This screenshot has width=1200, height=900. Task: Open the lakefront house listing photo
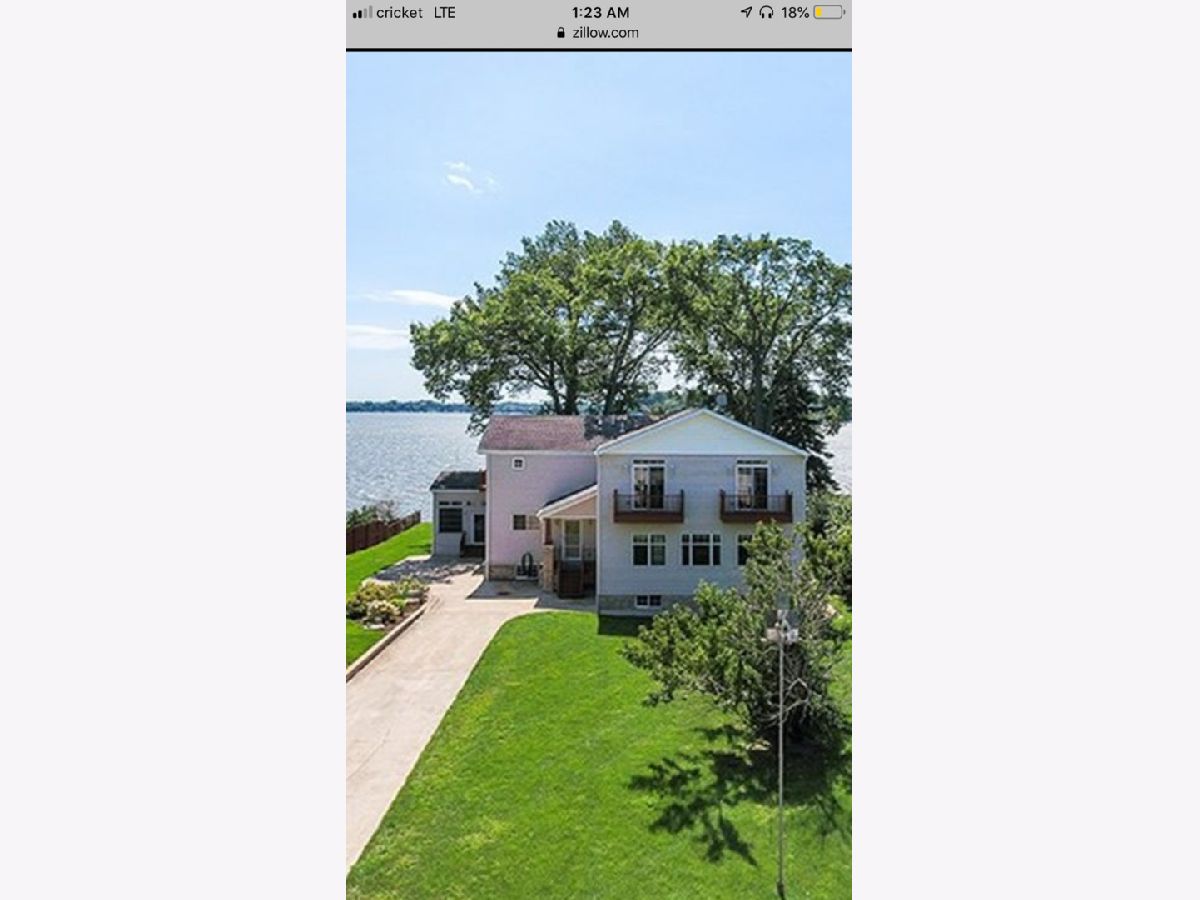(598, 475)
